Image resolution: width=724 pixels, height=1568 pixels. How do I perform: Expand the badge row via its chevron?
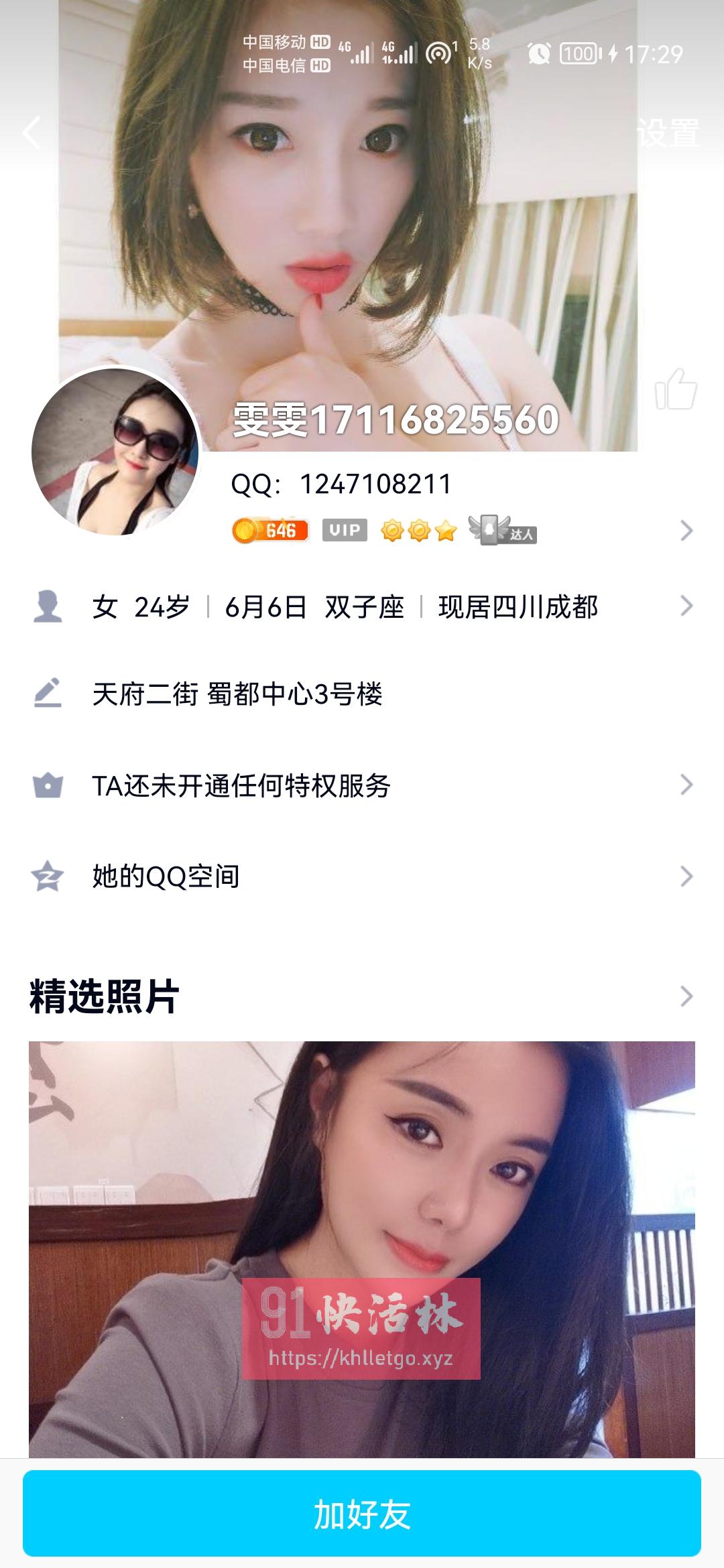click(x=685, y=531)
